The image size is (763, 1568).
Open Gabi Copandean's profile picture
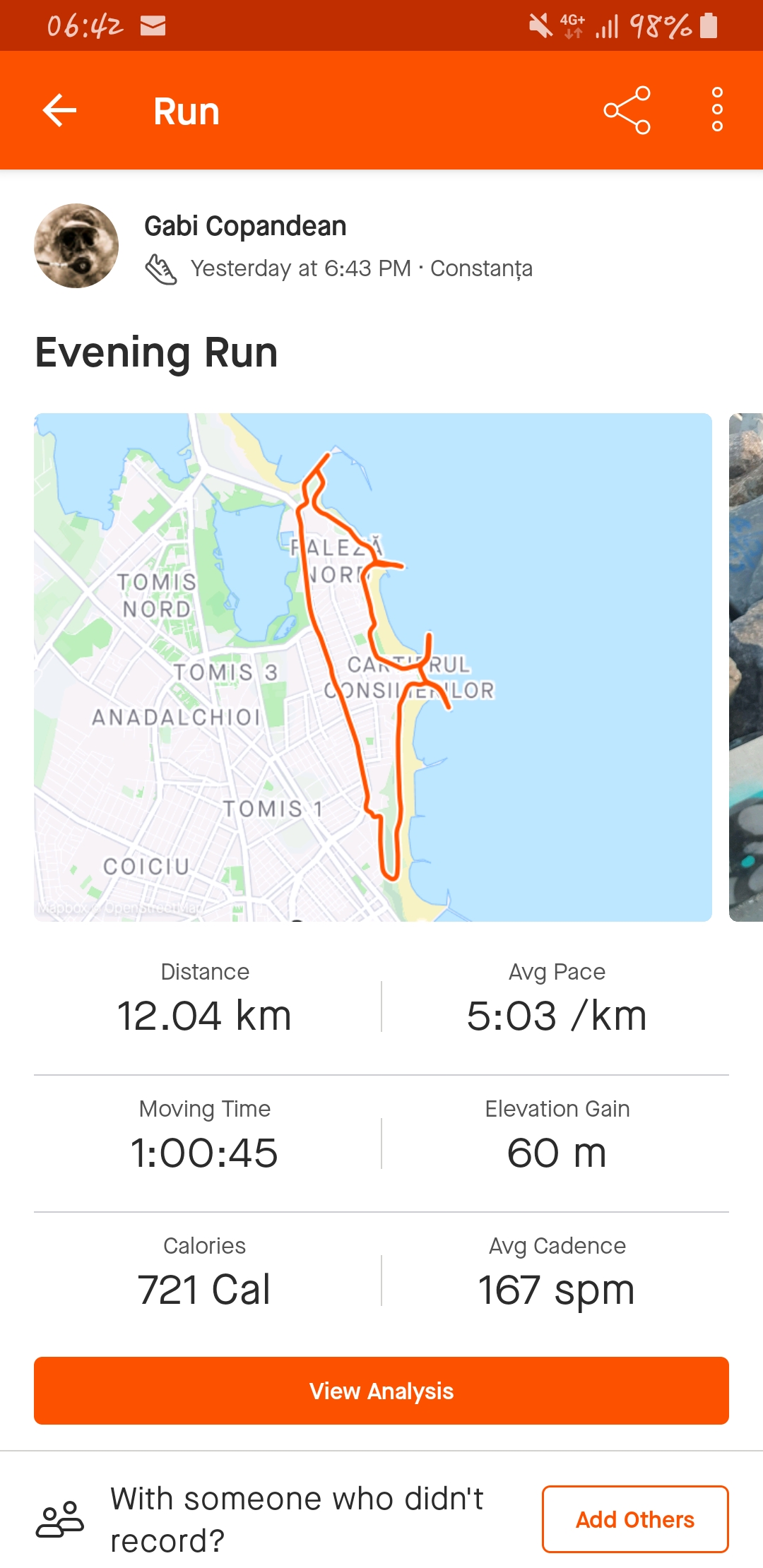(x=76, y=246)
